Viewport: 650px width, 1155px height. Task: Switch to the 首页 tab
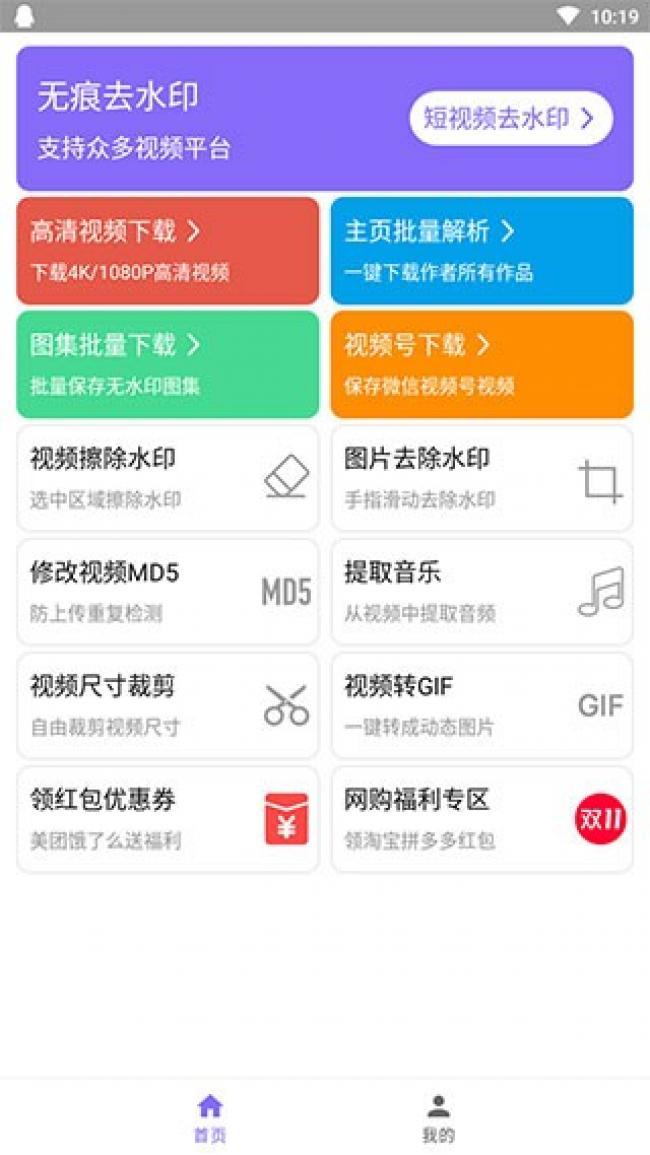click(x=210, y=1117)
